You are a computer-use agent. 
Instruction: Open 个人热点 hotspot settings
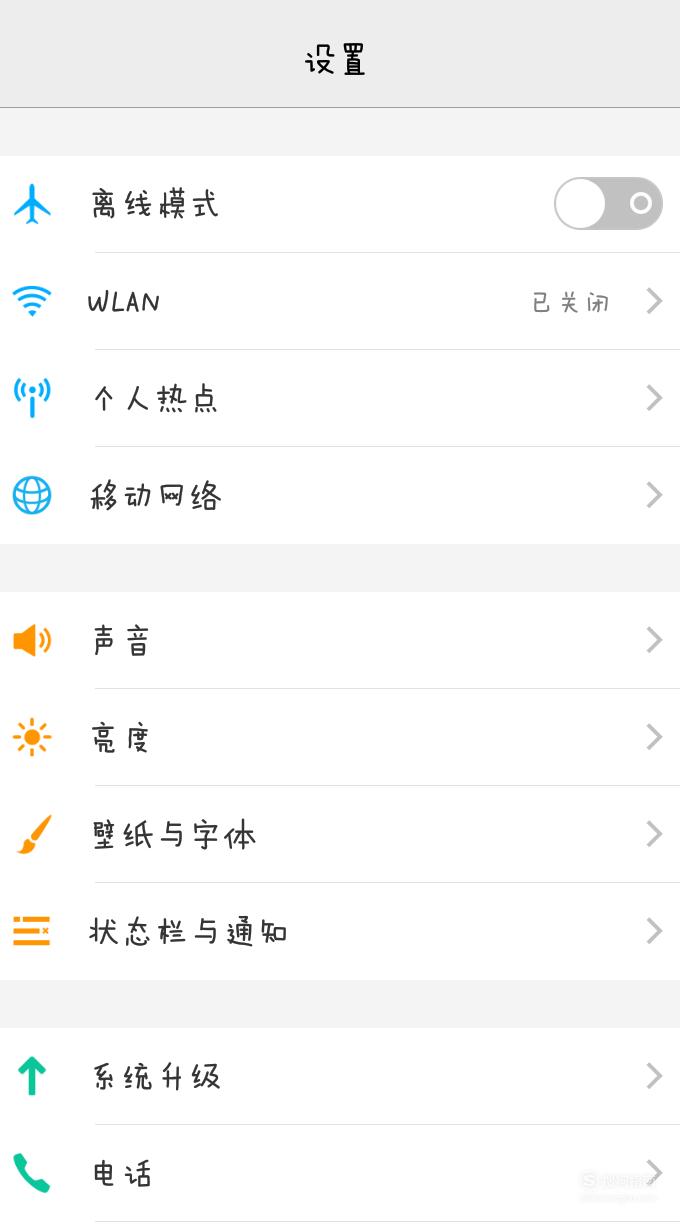(x=340, y=398)
